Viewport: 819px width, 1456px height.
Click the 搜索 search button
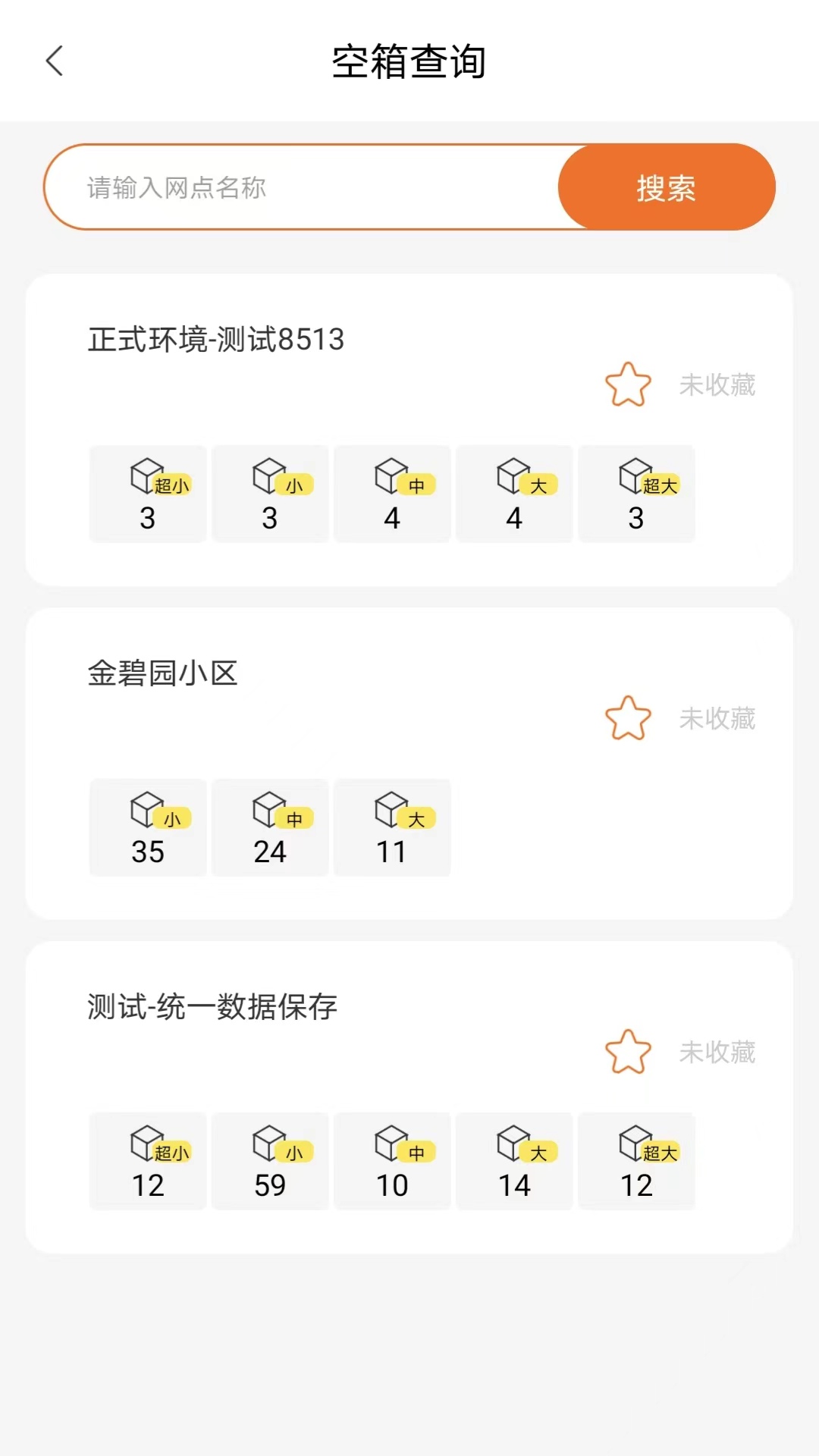pos(665,187)
